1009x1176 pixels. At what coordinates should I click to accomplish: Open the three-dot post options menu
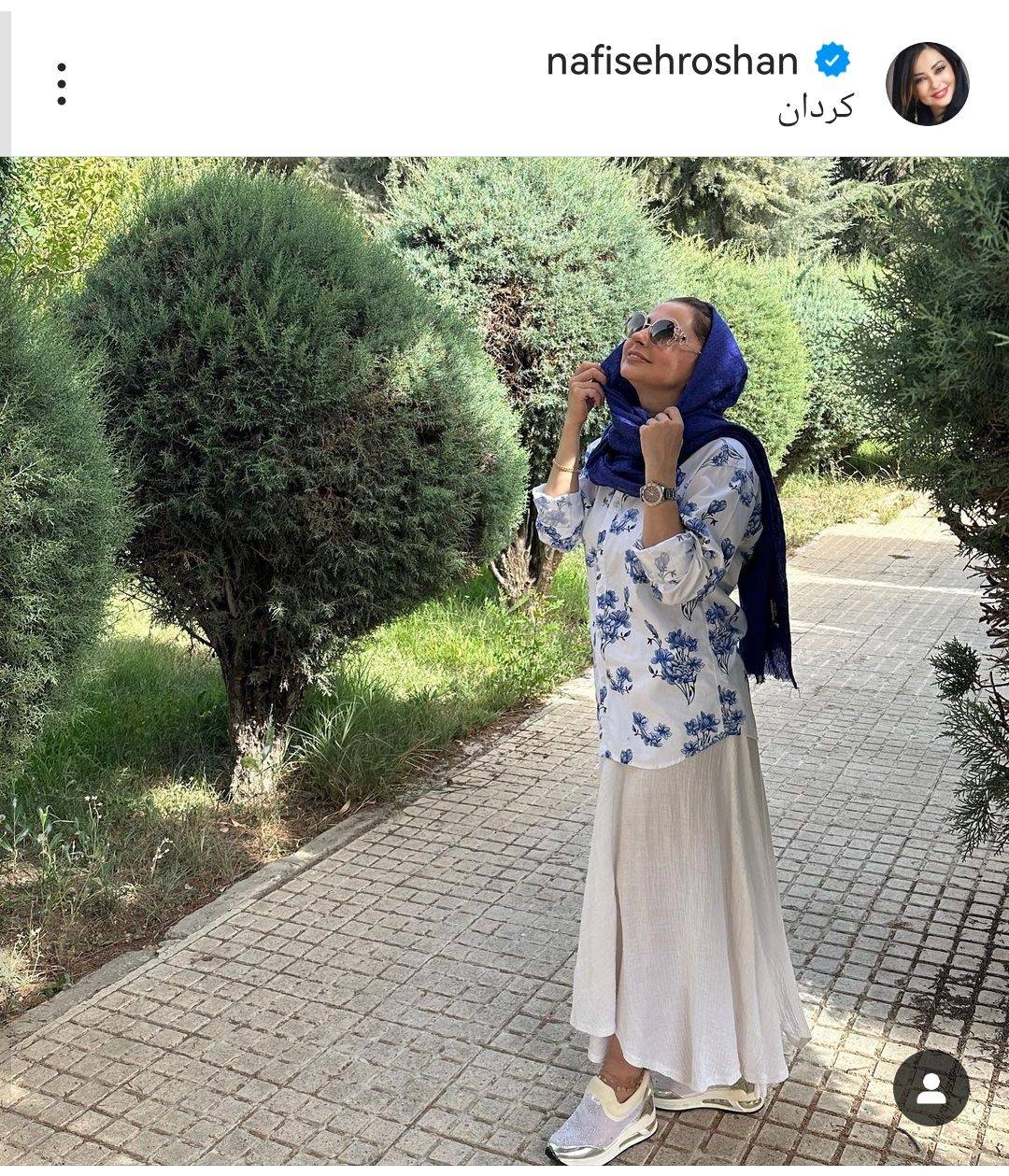[x=62, y=84]
